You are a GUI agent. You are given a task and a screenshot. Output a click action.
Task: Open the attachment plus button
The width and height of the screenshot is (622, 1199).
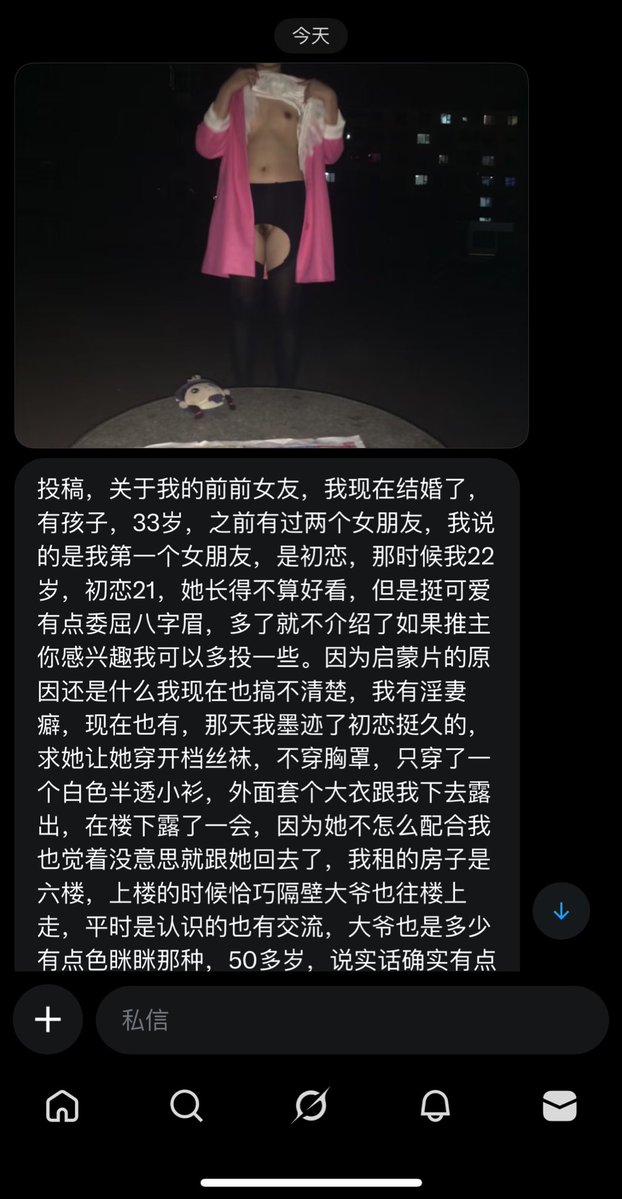48,1019
